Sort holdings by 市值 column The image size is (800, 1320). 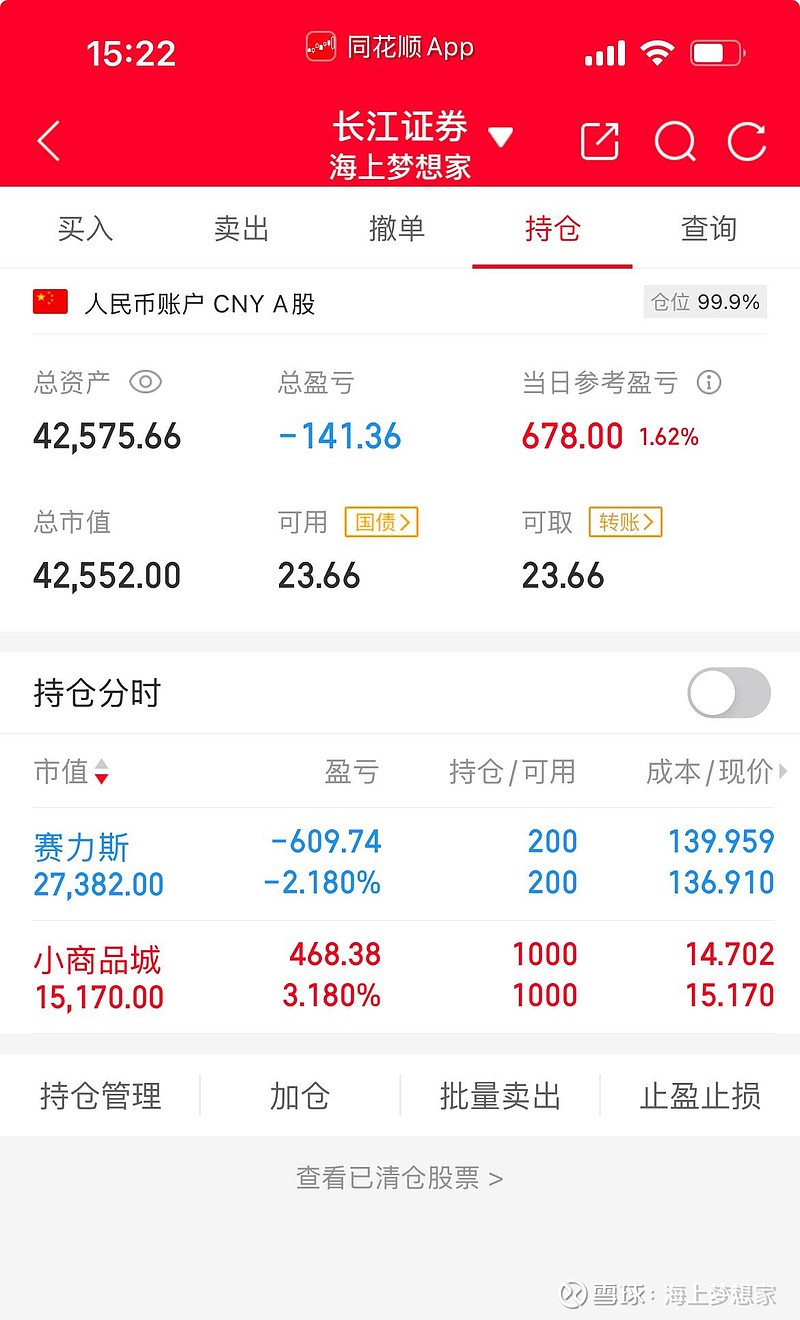(72, 771)
